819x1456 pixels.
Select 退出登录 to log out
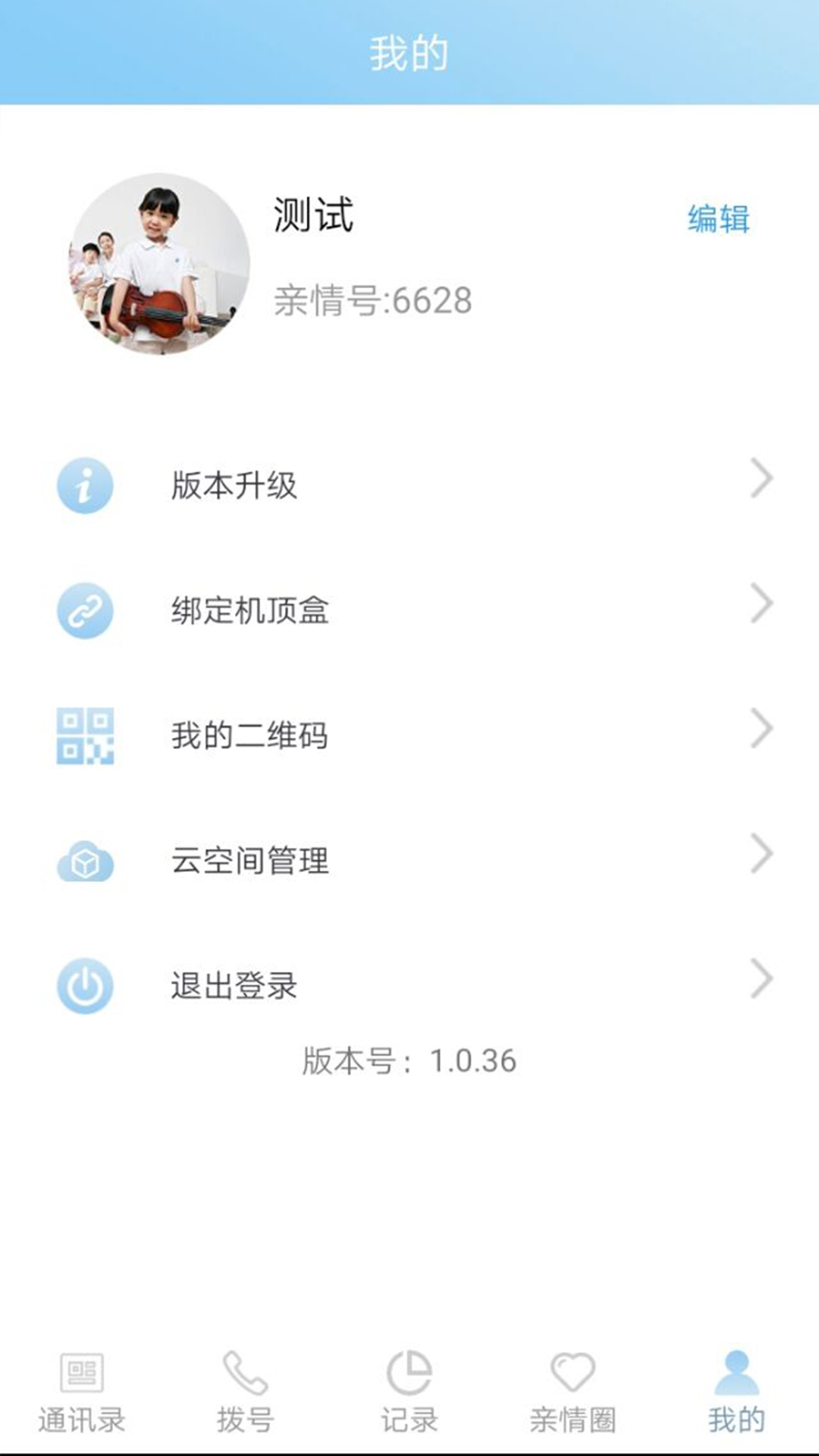tap(409, 986)
